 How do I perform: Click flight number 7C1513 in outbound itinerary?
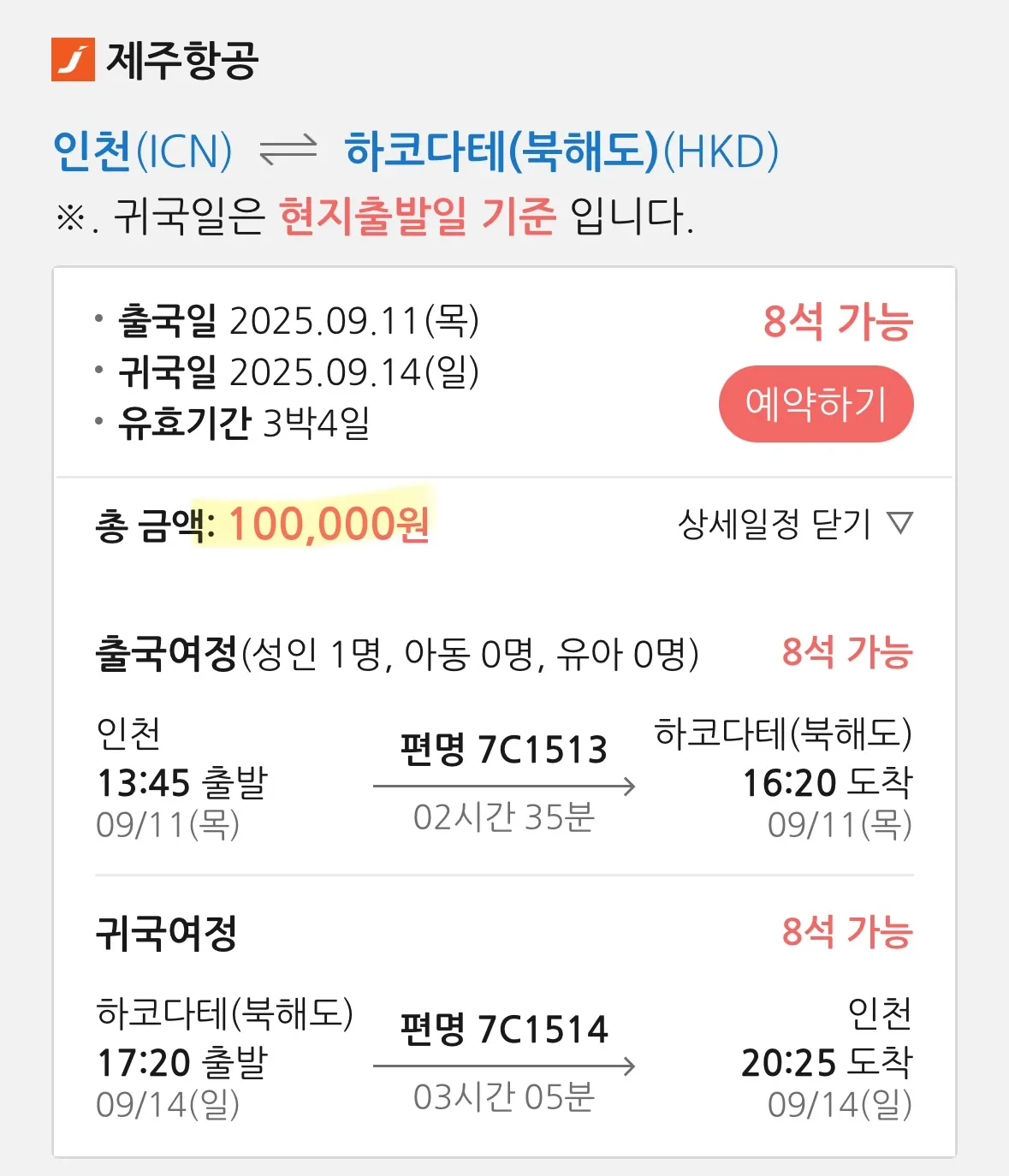click(x=505, y=747)
